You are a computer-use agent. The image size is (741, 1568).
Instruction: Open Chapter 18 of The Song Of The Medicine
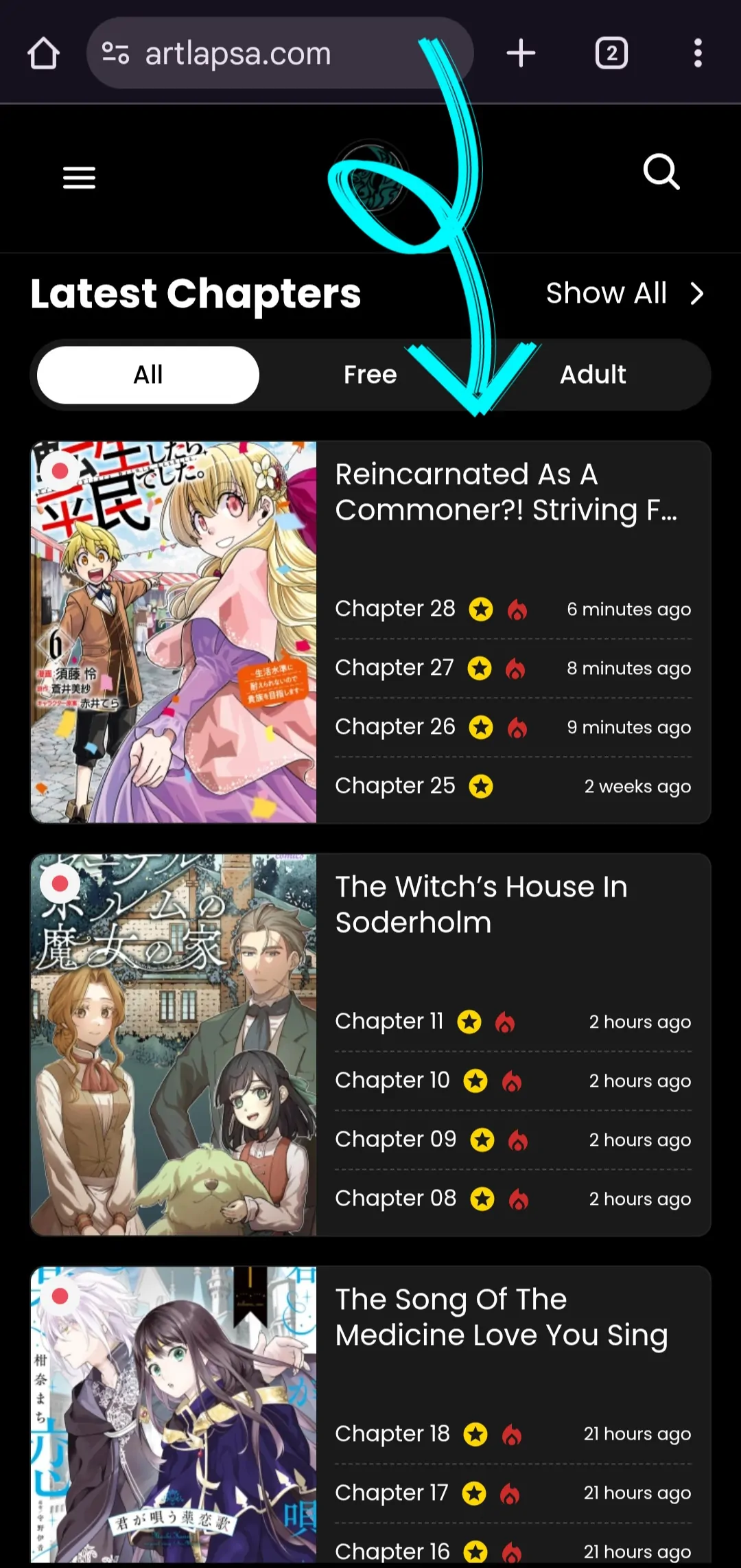pos(392,1433)
